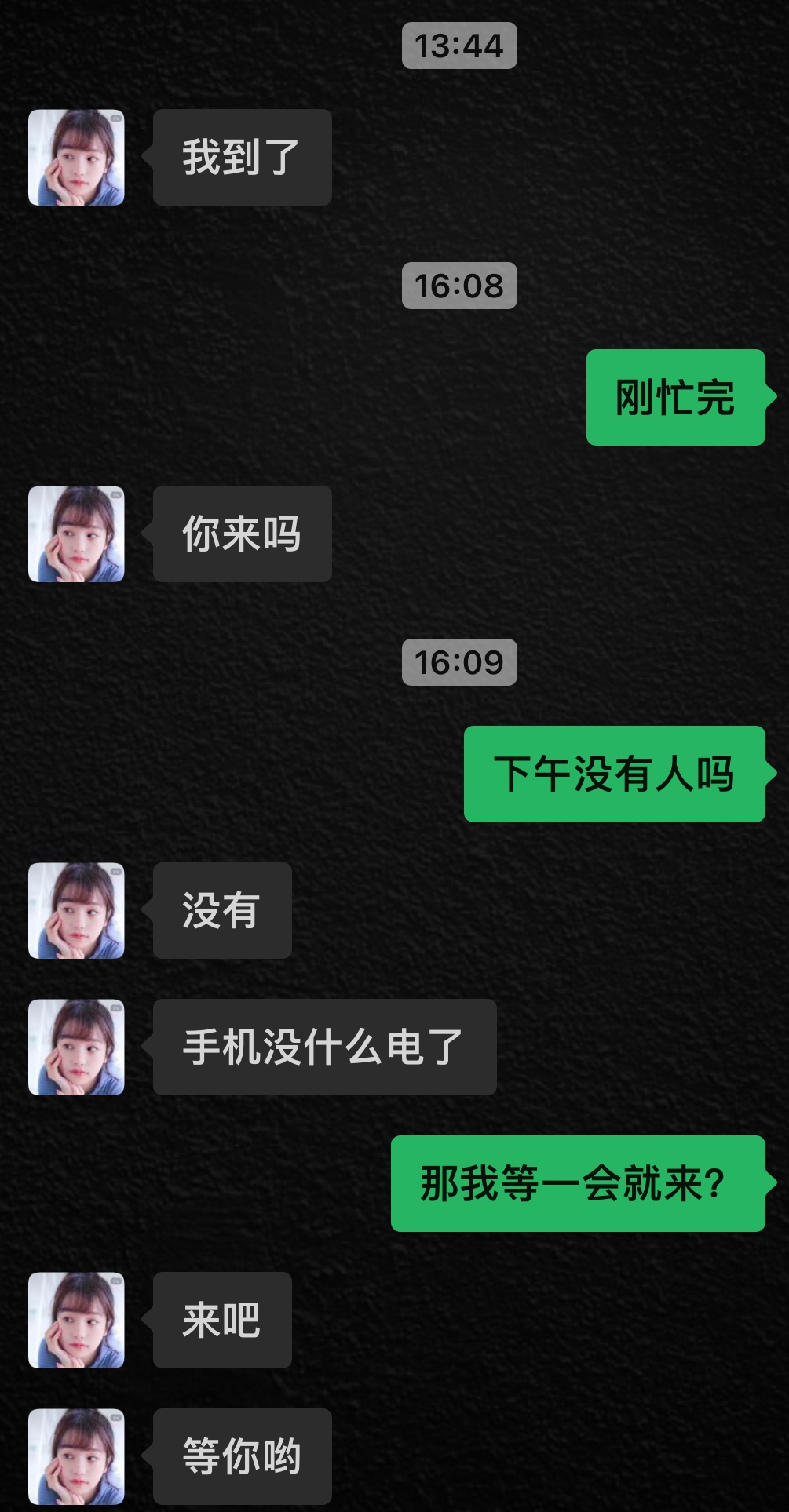This screenshot has height=1512, width=789.
Task: Open profile via avatar beside "等你哟"
Action: 76,1457
